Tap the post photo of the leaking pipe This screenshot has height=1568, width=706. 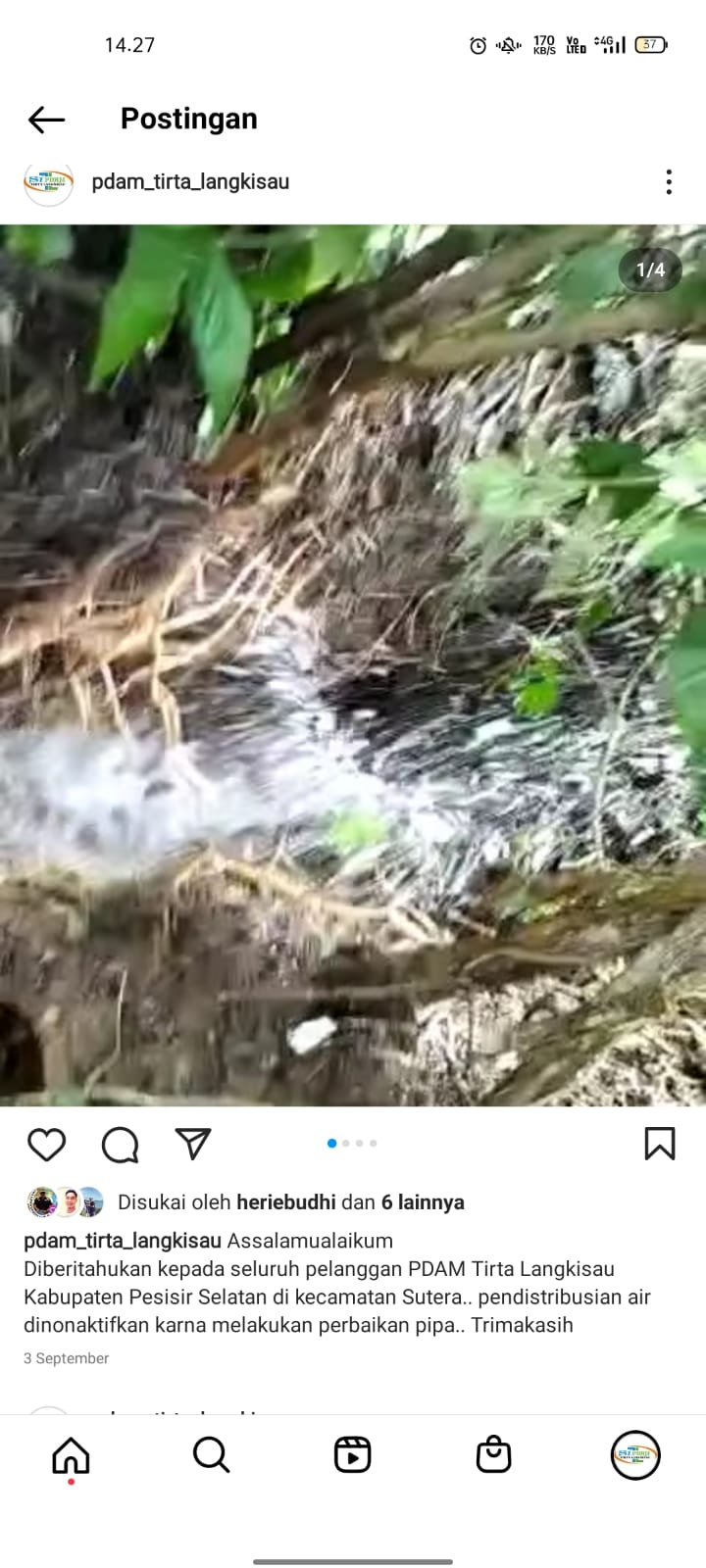353,666
